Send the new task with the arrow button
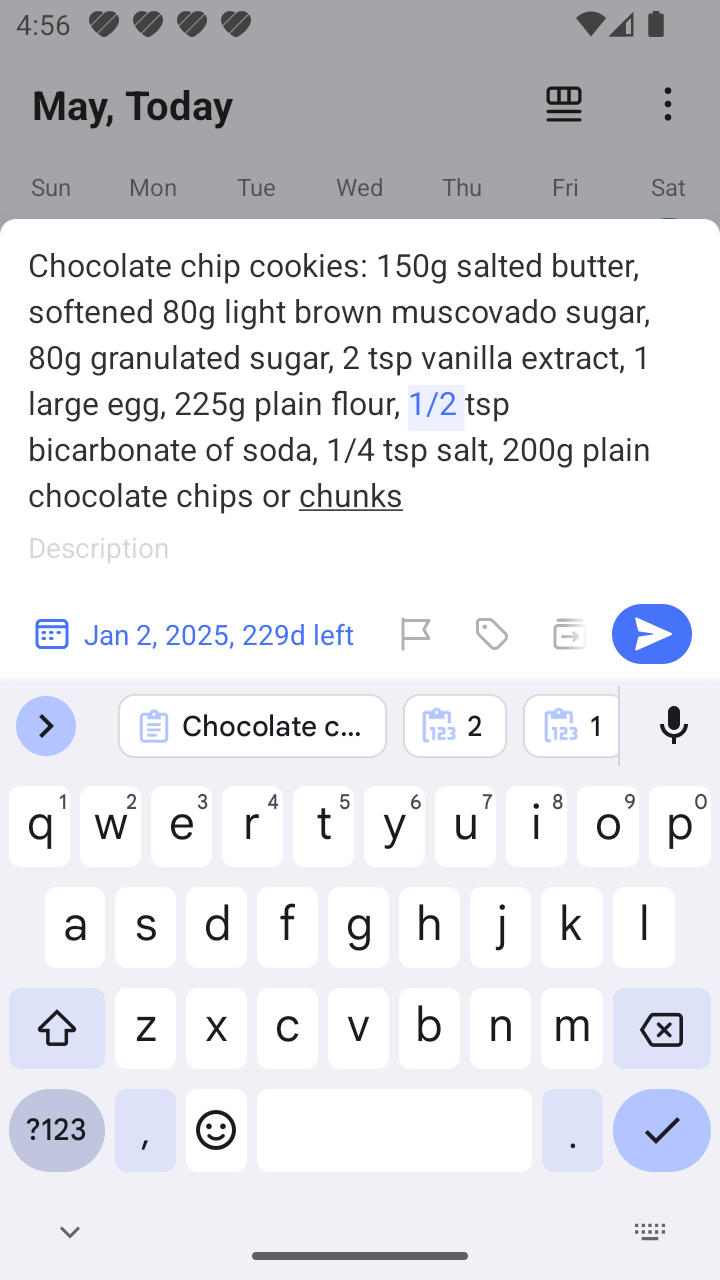Image resolution: width=720 pixels, height=1280 pixels. pos(652,634)
